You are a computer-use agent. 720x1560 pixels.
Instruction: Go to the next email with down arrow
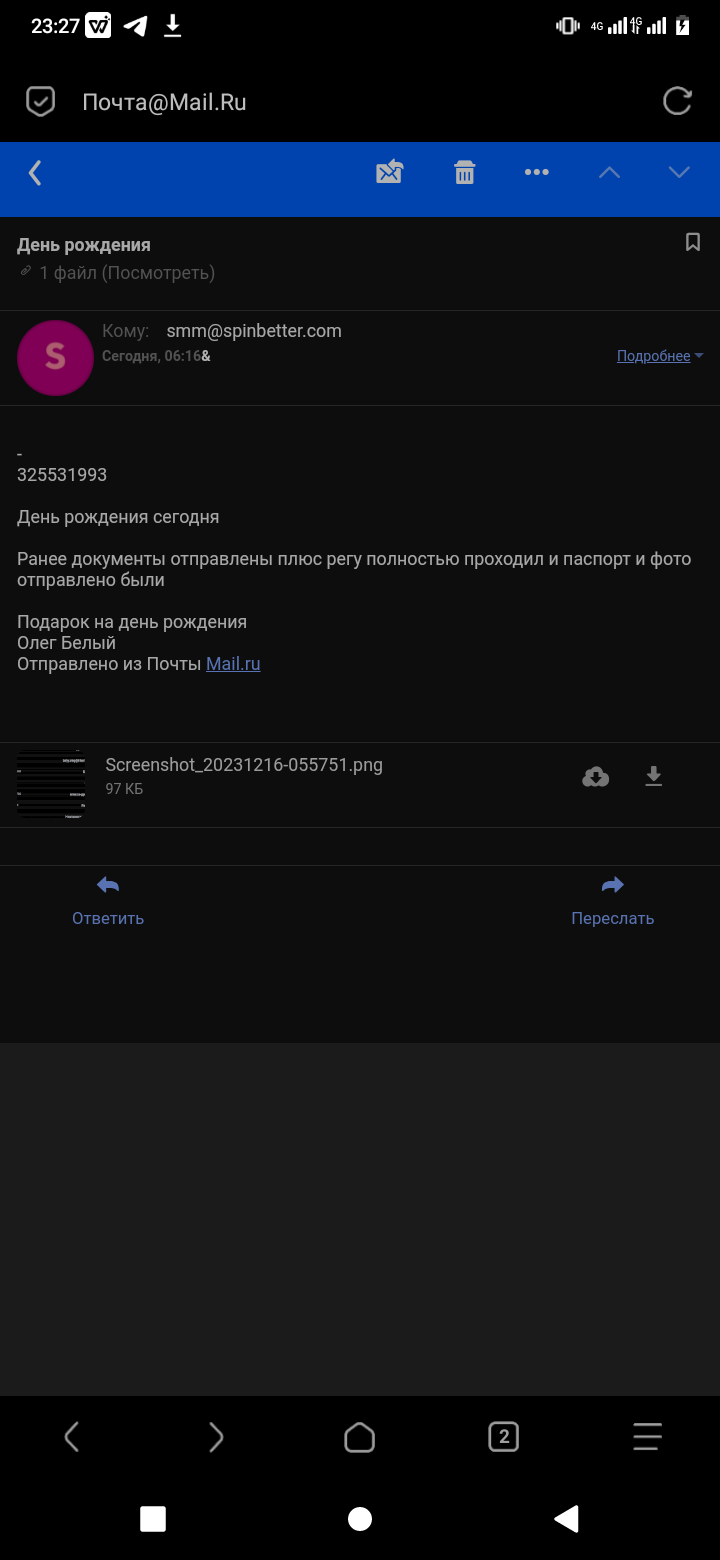click(679, 172)
